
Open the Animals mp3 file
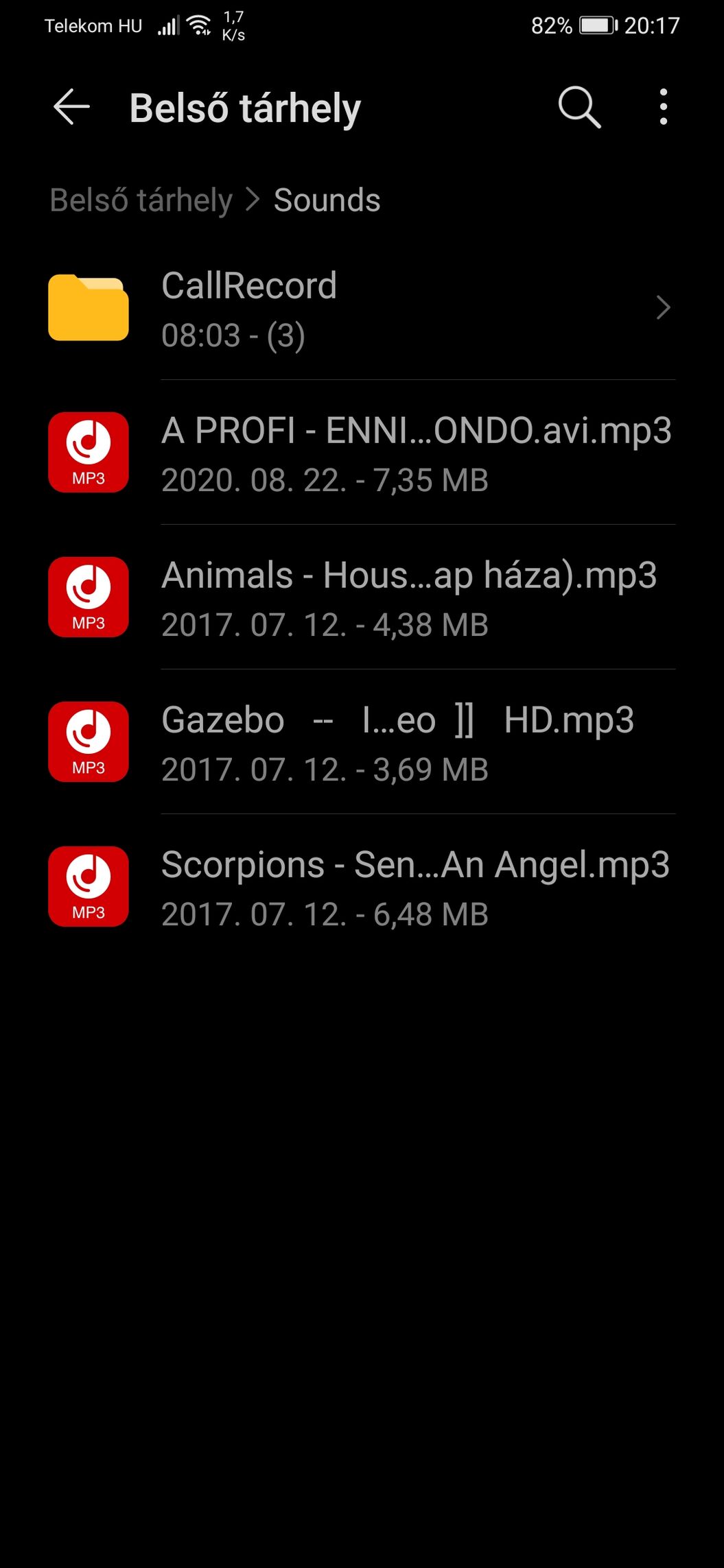[x=362, y=597]
